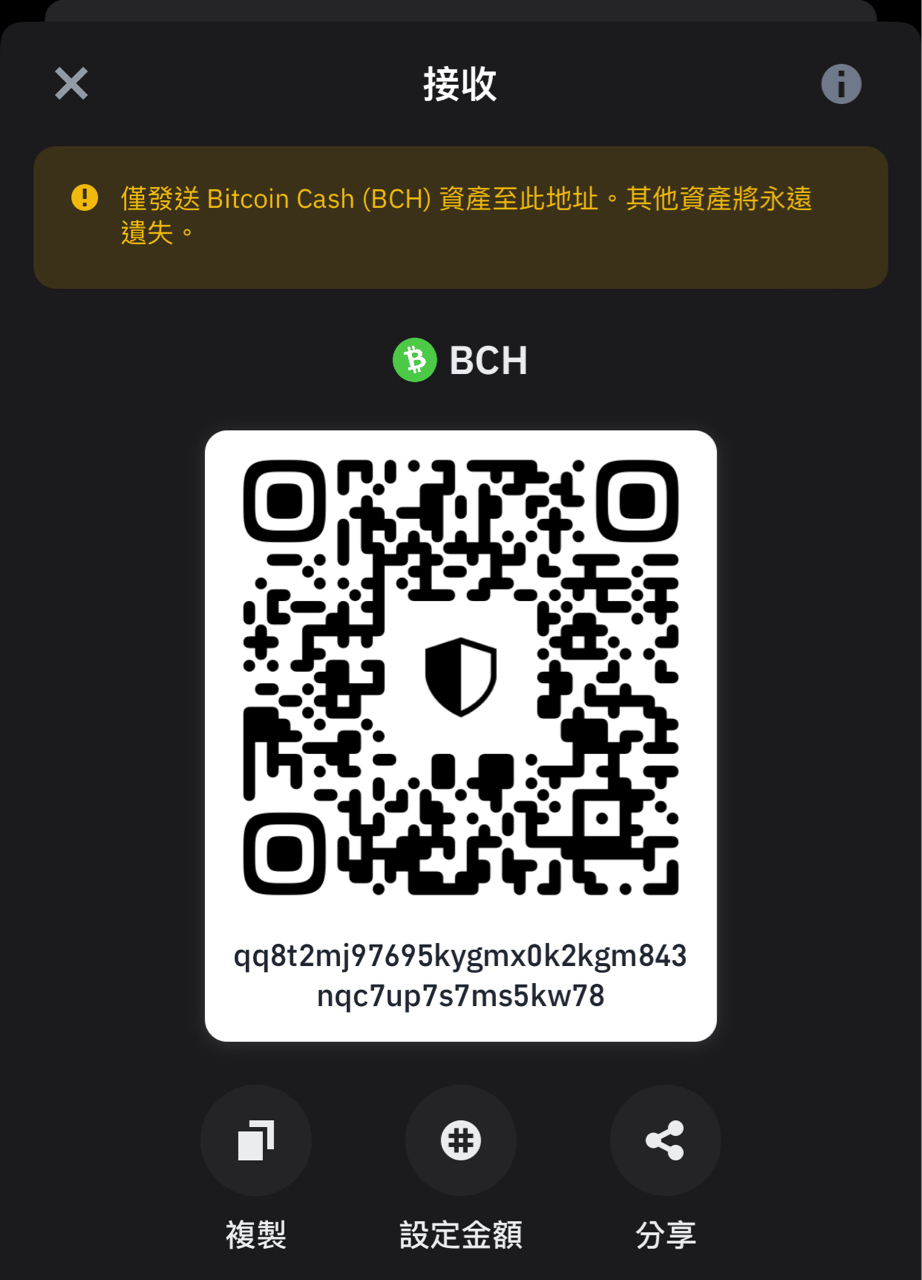Viewport: 922px width, 1280px height.
Task: Close the receive screen
Action: (x=71, y=84)
